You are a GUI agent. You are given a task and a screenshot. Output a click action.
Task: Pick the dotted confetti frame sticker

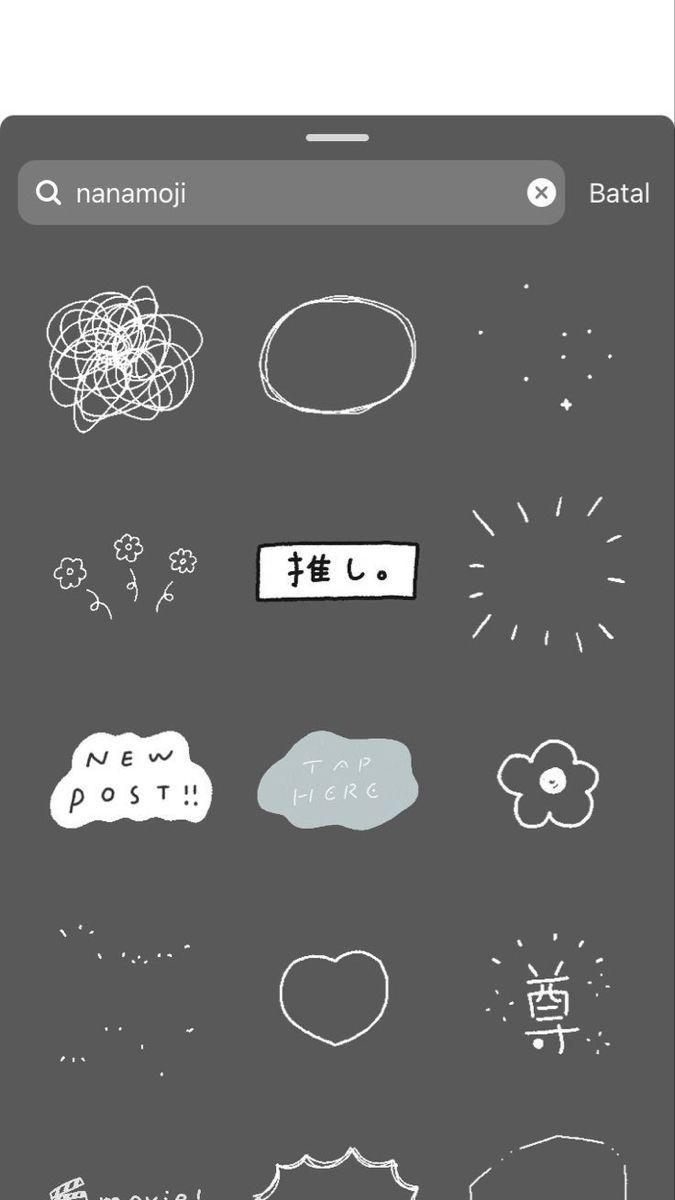pos(127,995)
